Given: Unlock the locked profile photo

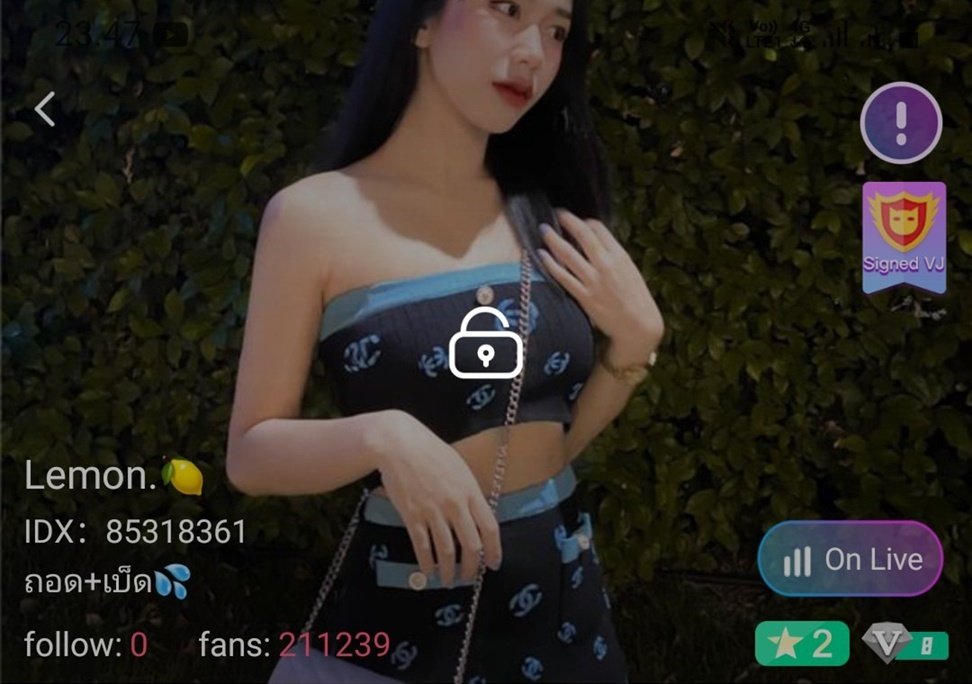Looking at the screenshot, I should click(x=486, y=344).
